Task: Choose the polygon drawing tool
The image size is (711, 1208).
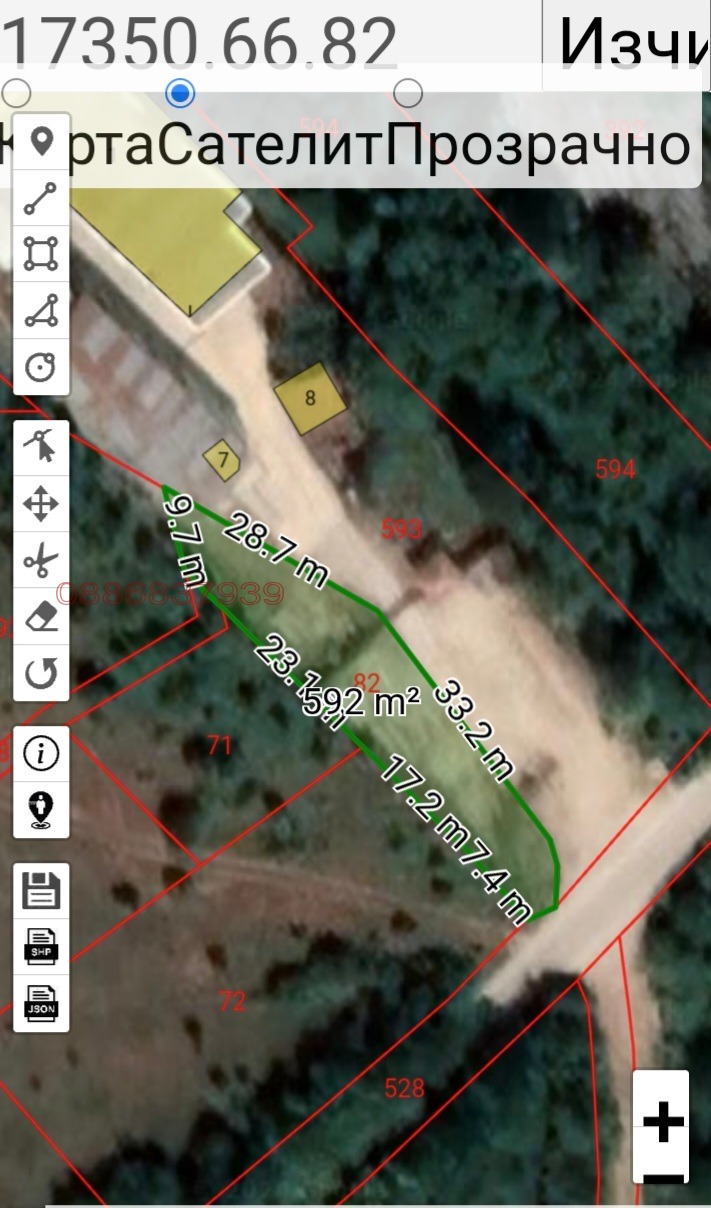Action: (x=41, y=254)
